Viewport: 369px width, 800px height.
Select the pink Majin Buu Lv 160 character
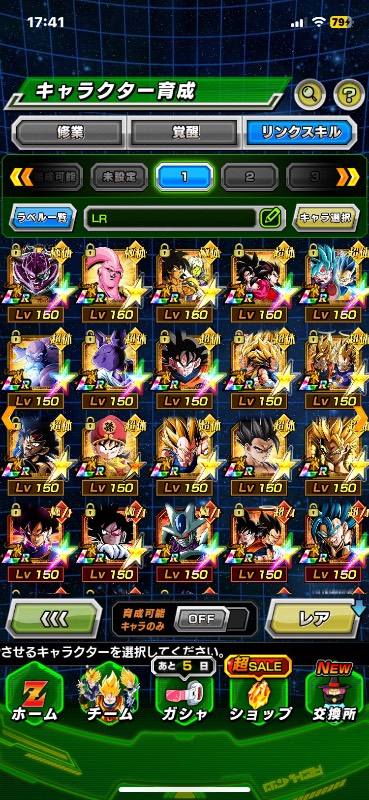pos(110,283)
